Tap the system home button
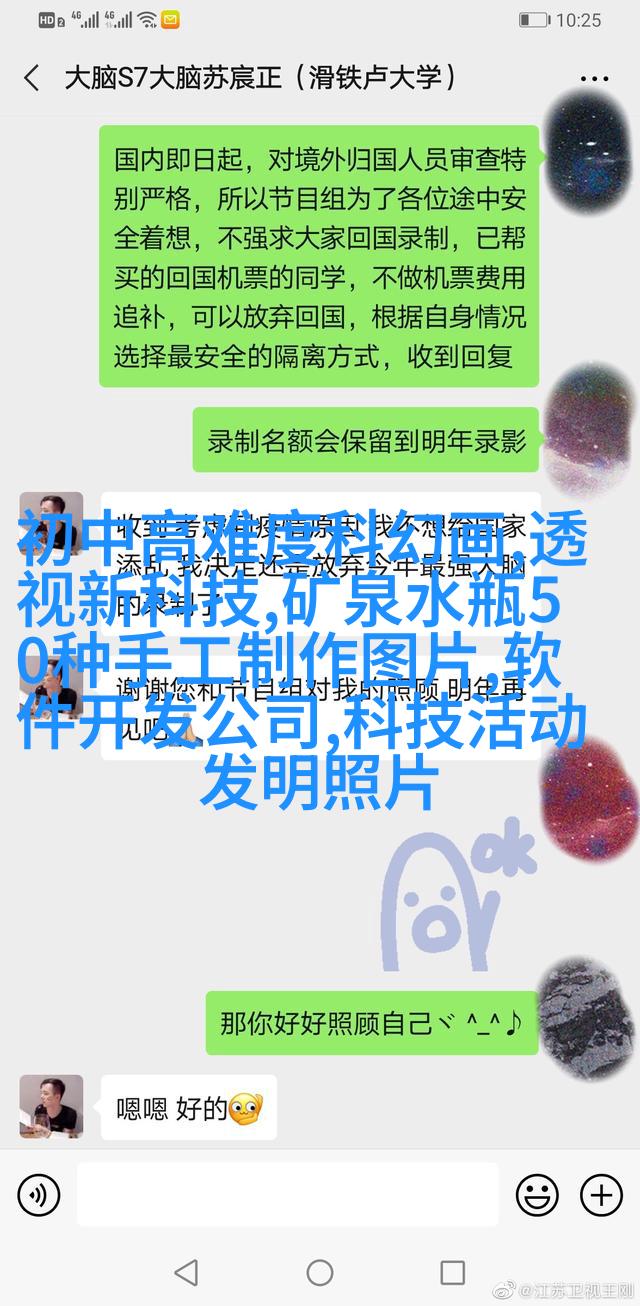Image resolution: width=640 pixels, height=1306 pixels. point(320,1273)
